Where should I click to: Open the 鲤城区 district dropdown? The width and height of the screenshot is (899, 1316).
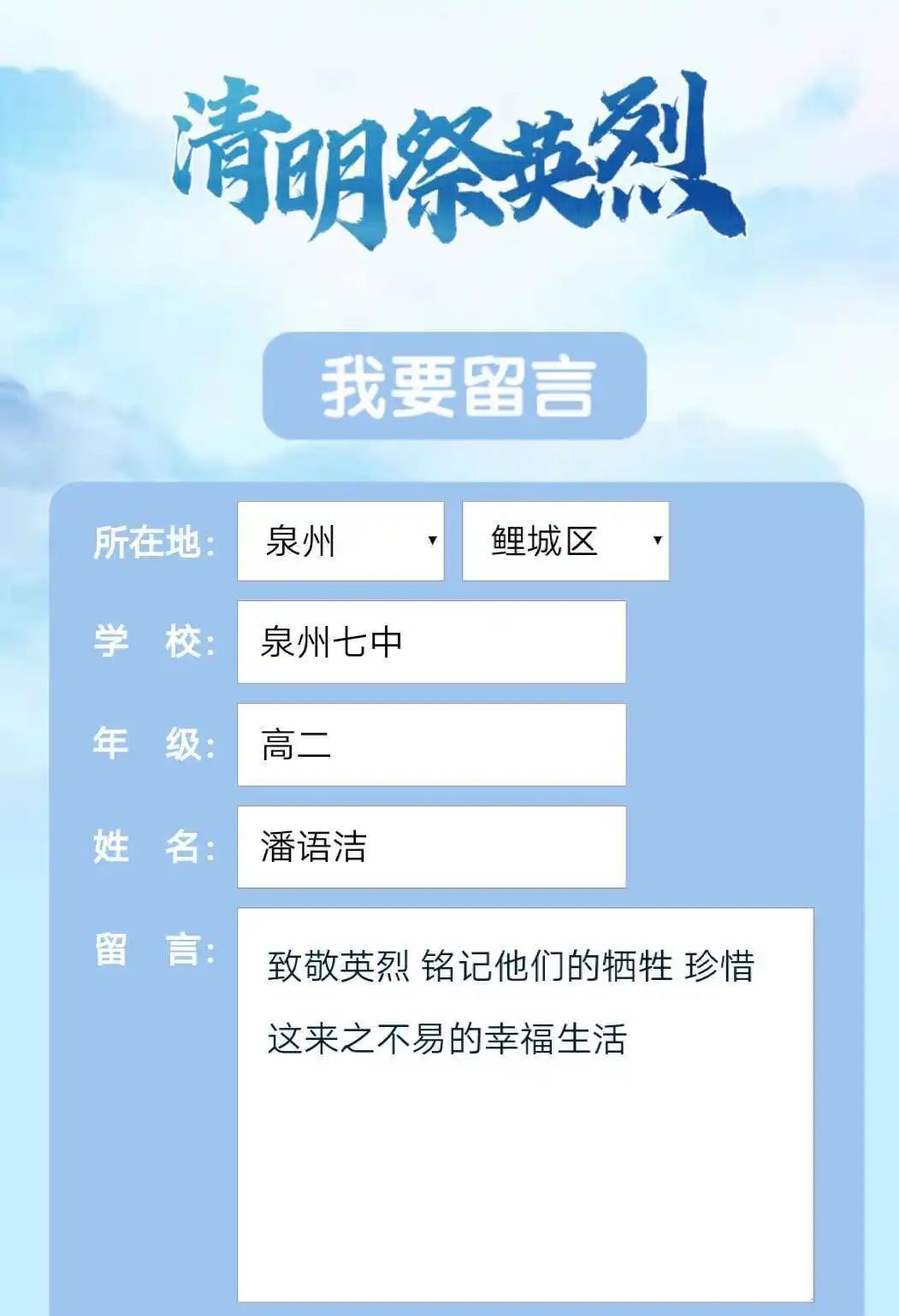click(x=565, y=541)
